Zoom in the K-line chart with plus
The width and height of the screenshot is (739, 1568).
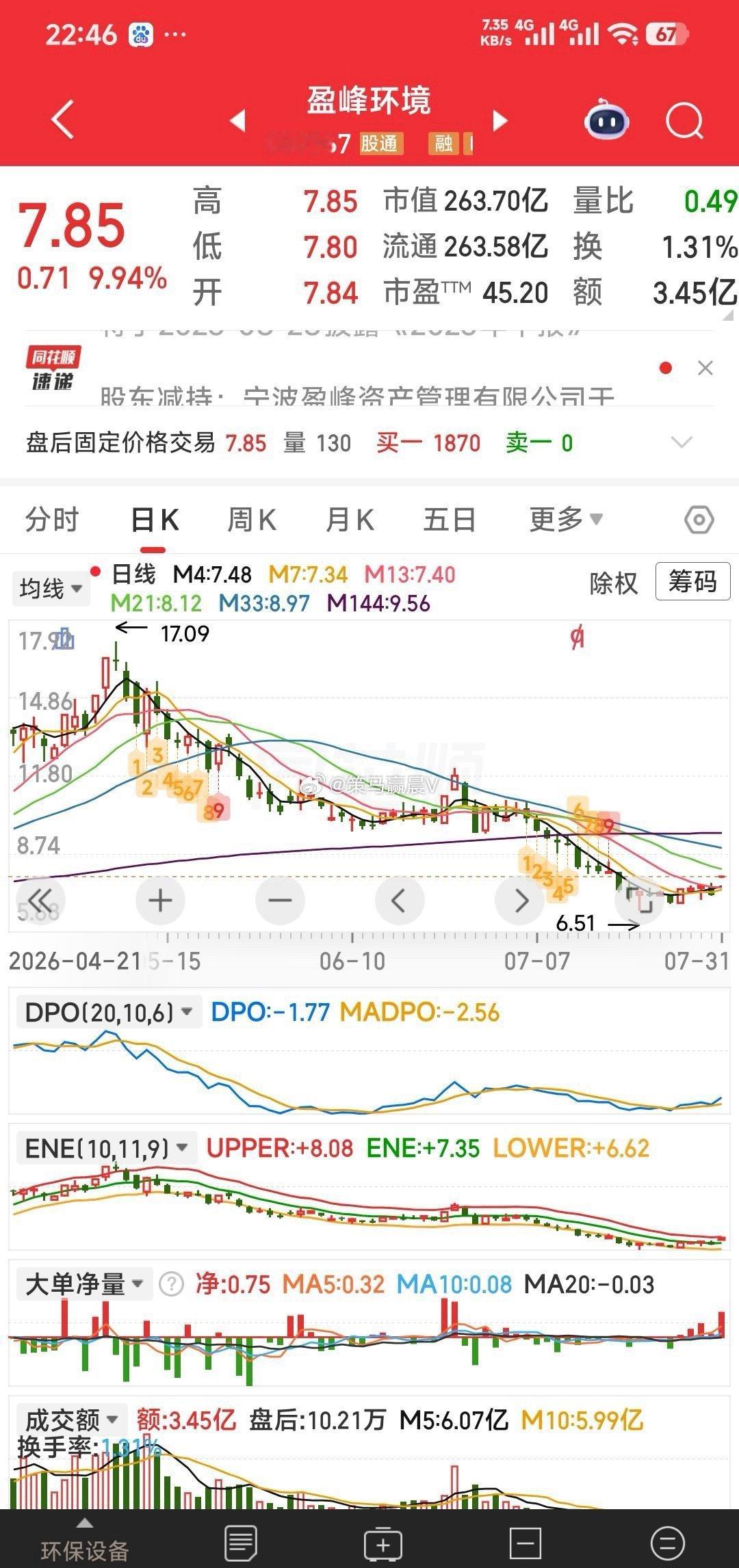[161, 900]
